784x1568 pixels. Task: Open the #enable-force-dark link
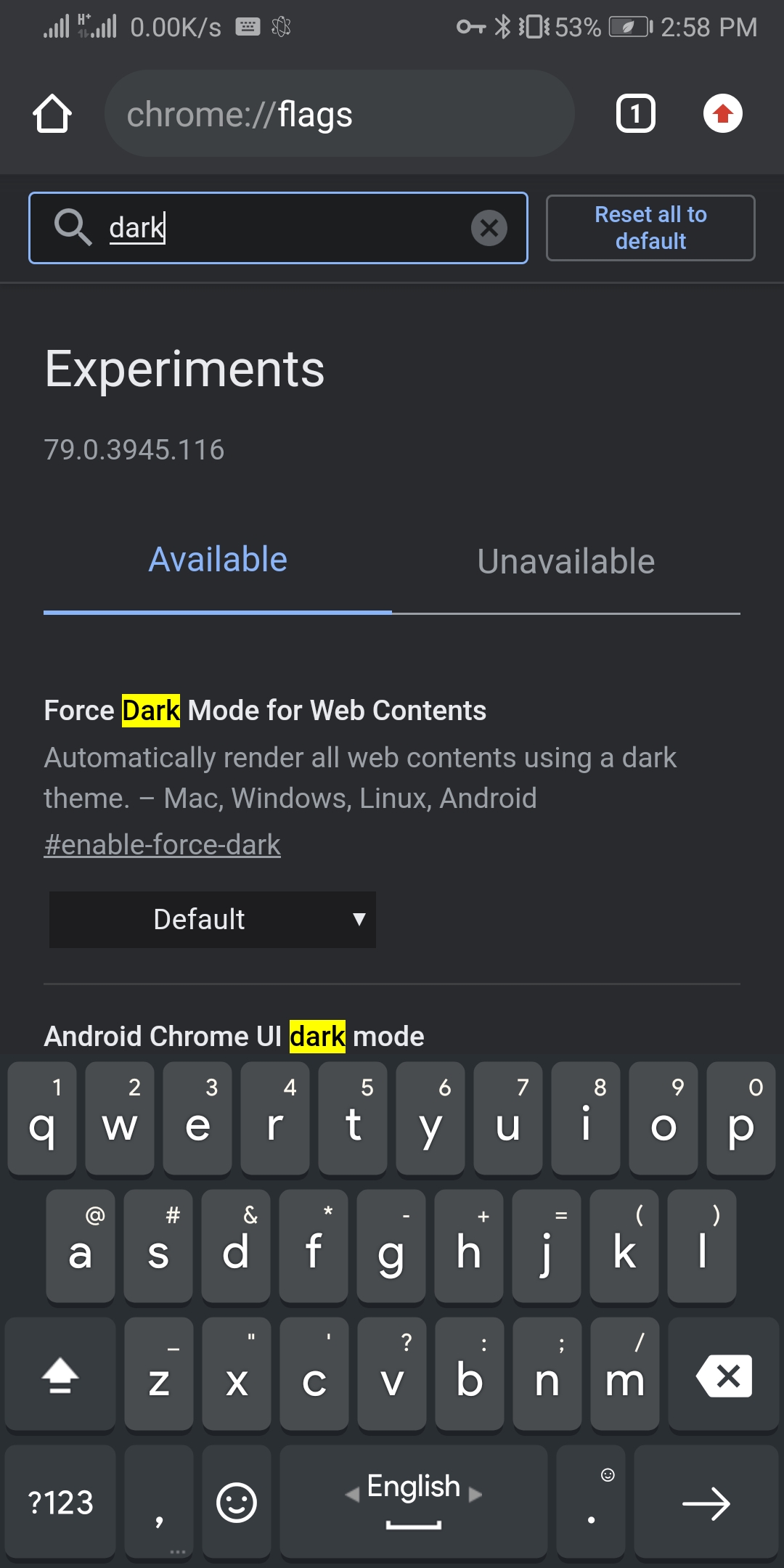pos(163,844)
